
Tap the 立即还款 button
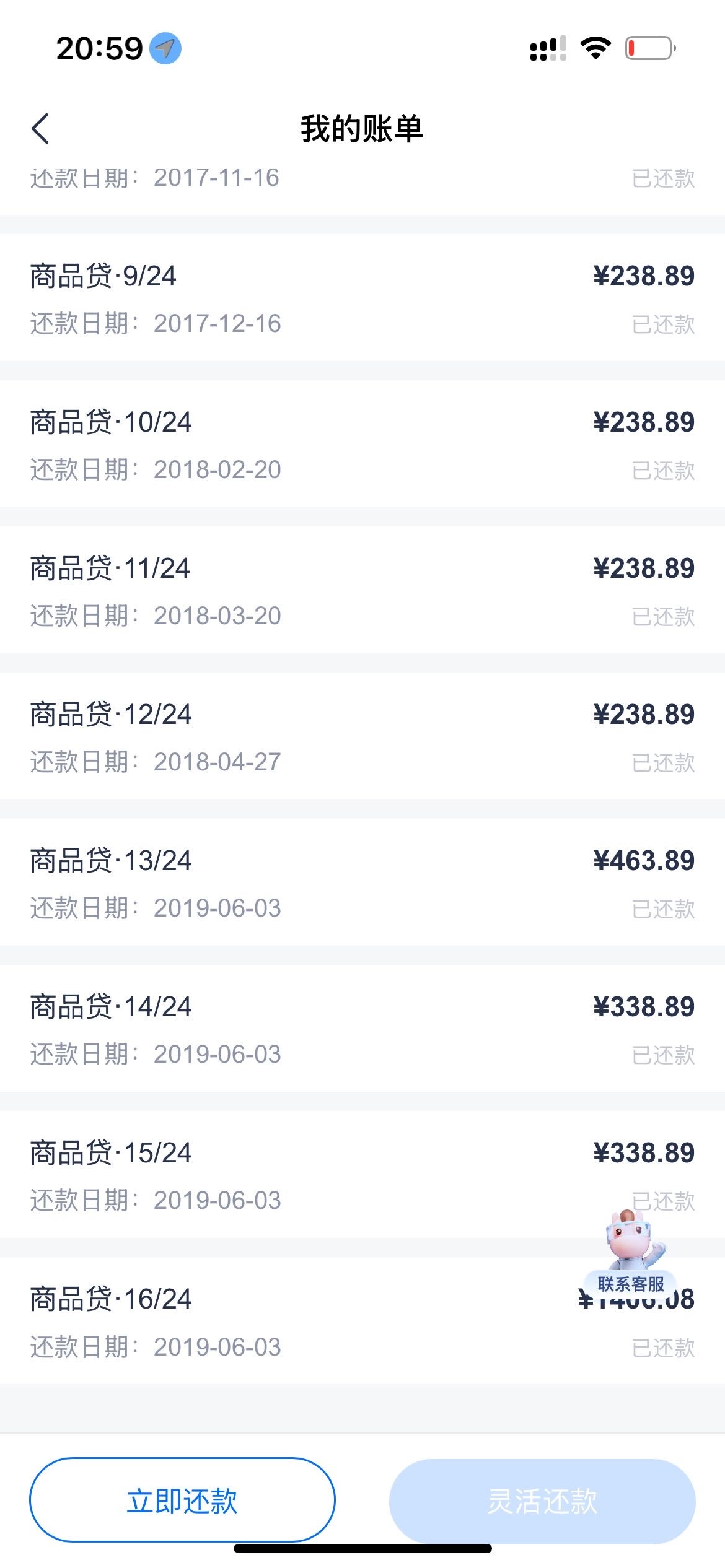click(182, 1500)
